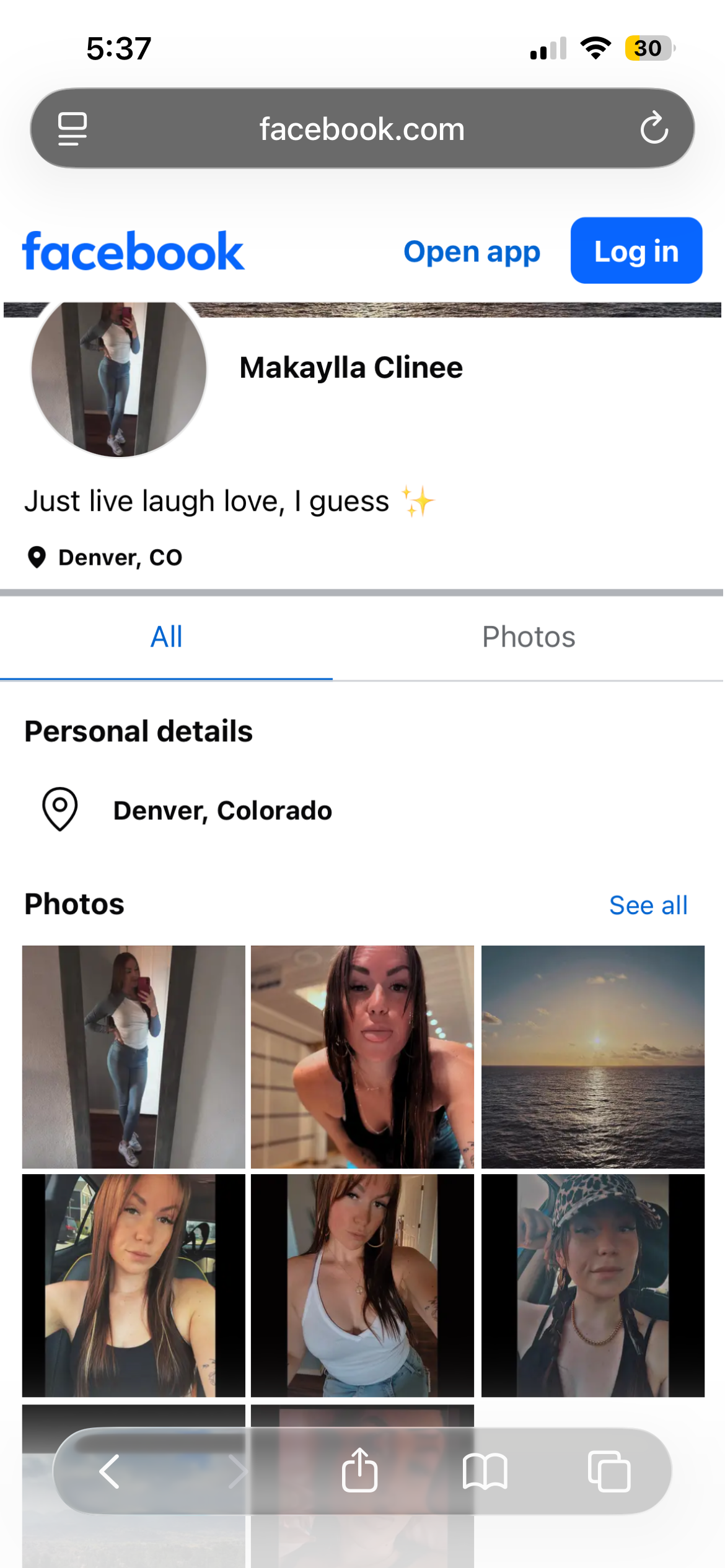
Task: Open the mirror selfie photo tile
Action: point(134,1056)
